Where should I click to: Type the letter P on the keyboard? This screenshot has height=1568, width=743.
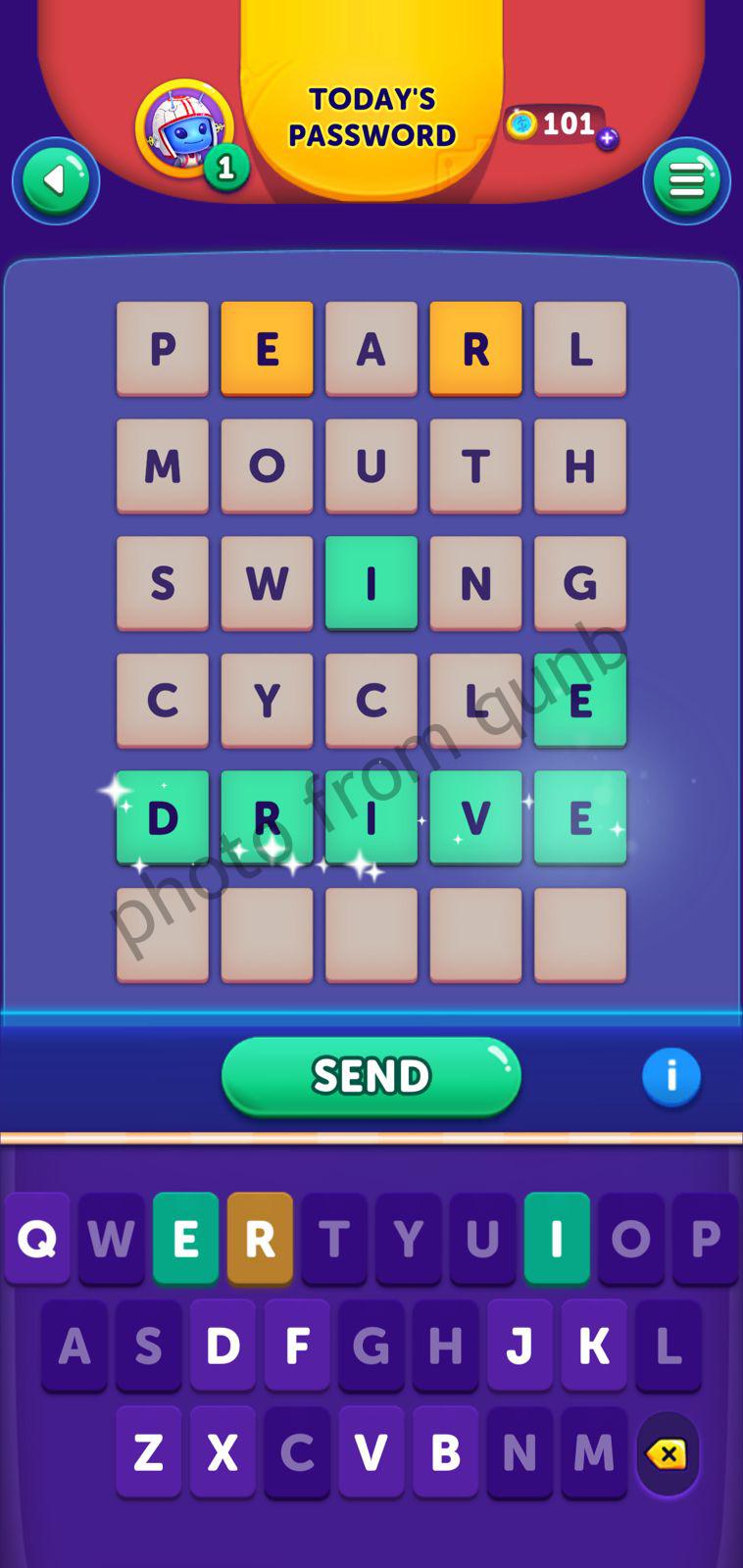click(x=705, y=1239)
